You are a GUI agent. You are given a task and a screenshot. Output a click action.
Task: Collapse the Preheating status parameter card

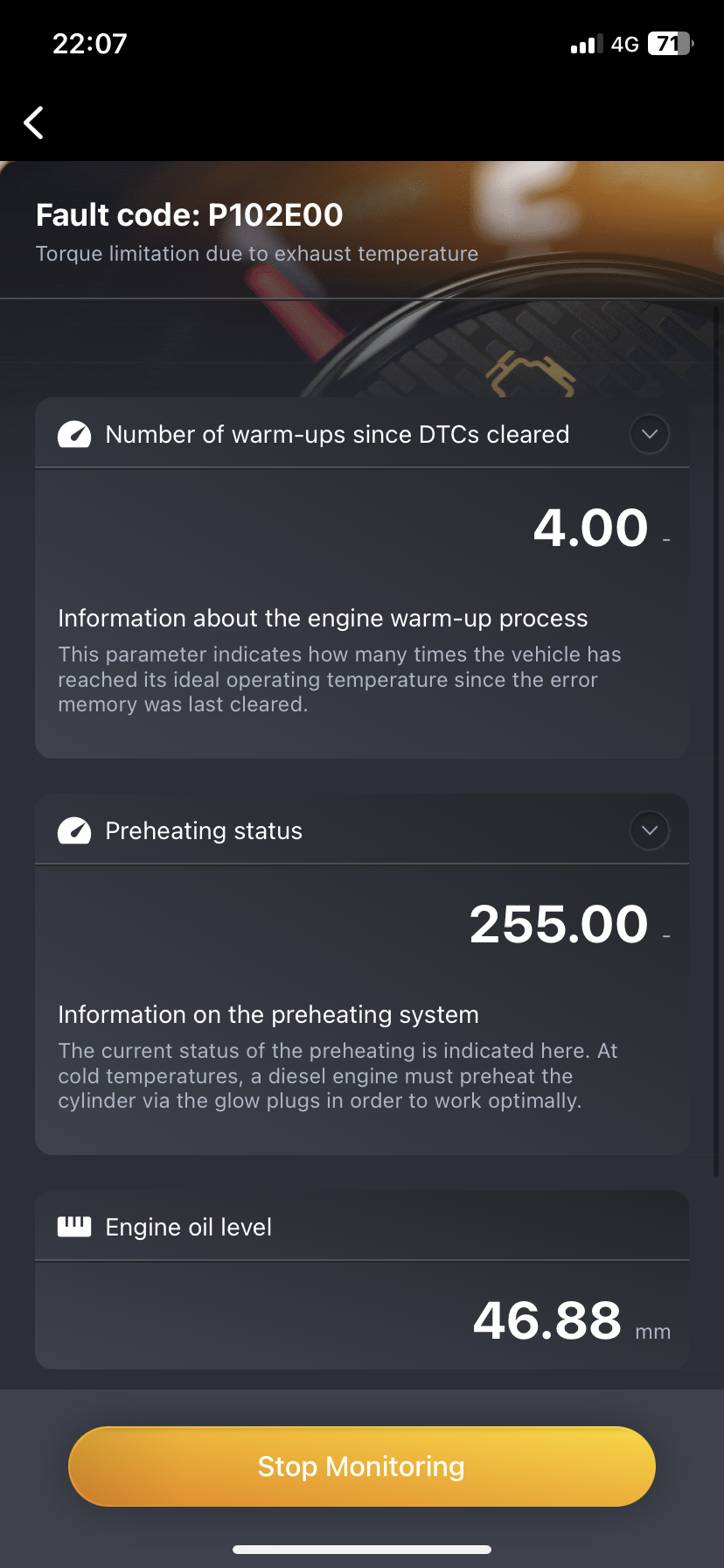pos(649,830)
